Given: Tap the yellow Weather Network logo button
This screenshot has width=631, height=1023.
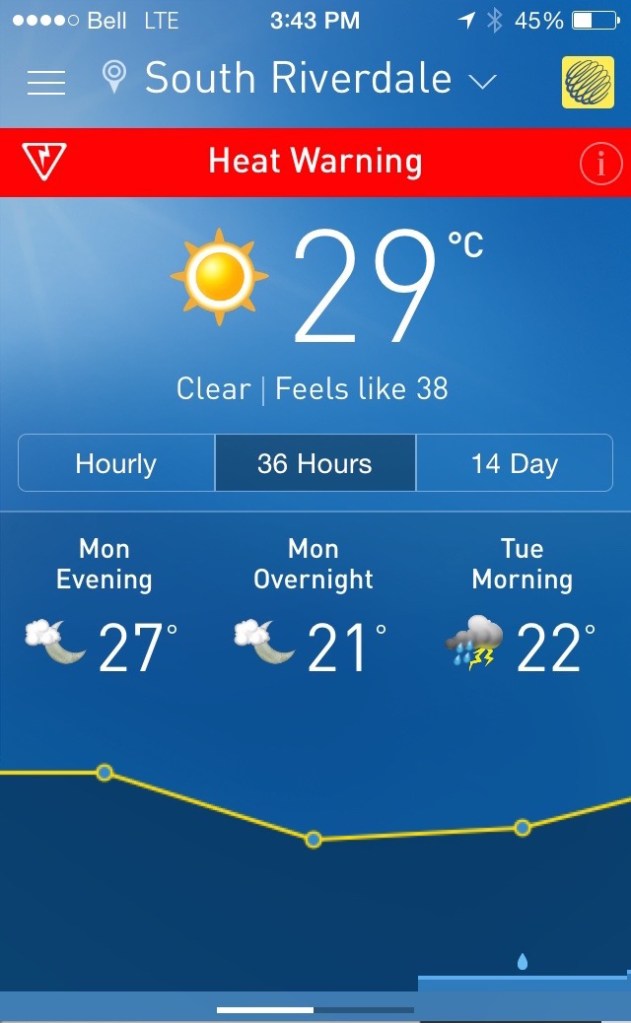Looking at the screenshot, I should point(588,81).
